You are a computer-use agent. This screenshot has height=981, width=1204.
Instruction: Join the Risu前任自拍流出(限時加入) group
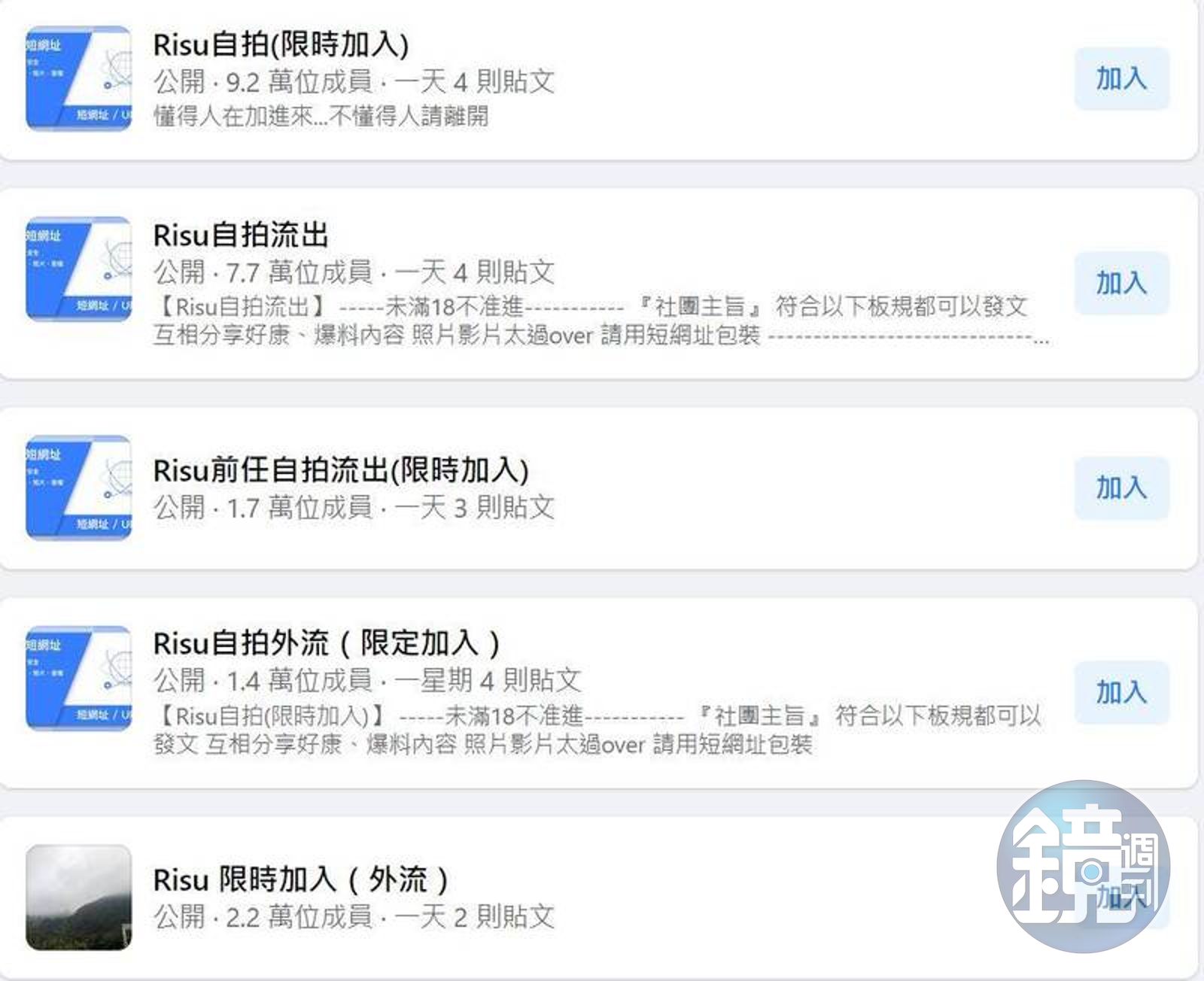pyautogui.click(x=1120, y=488)
